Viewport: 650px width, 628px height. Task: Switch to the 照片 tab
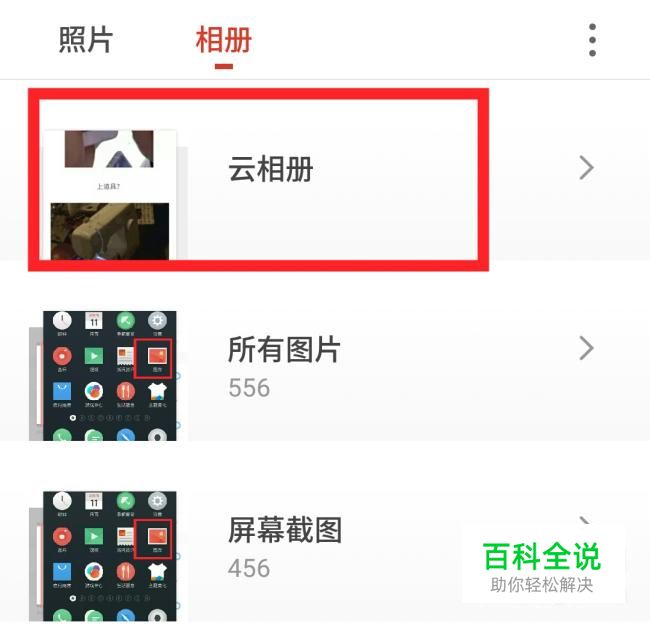point(86,40)
